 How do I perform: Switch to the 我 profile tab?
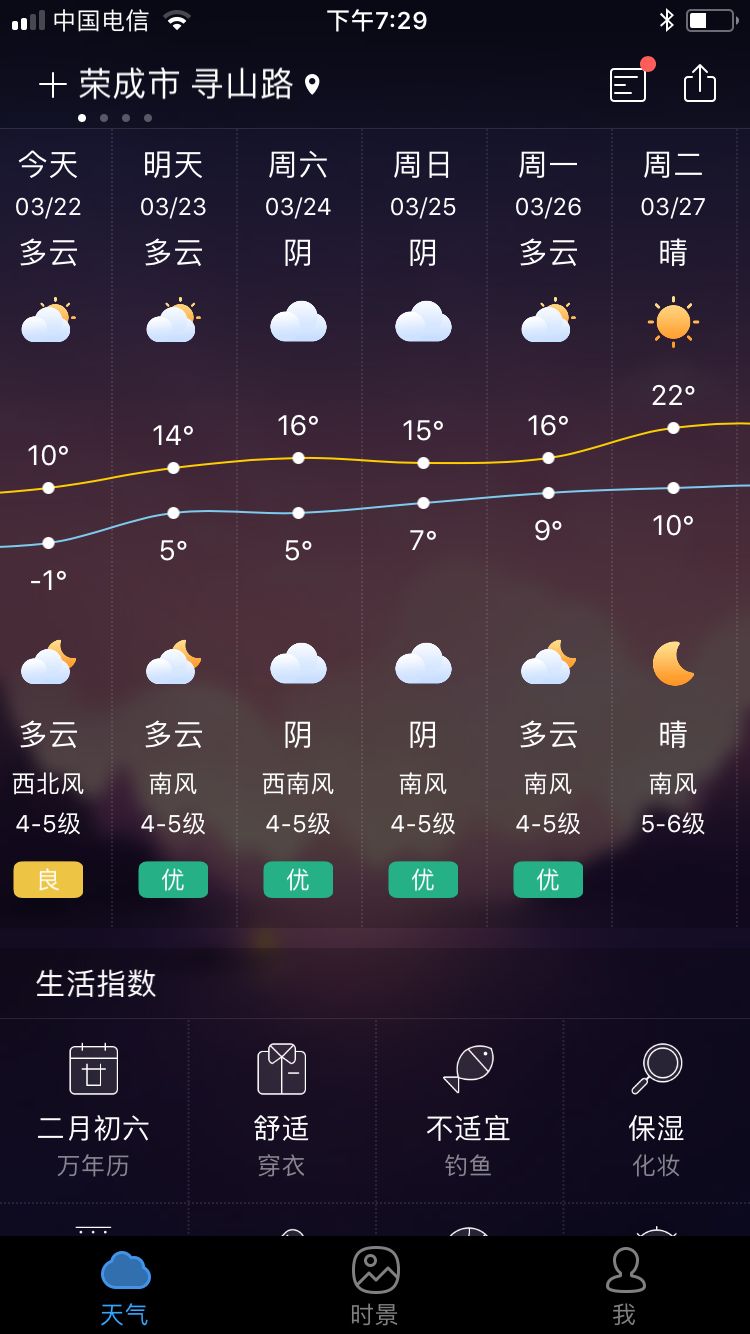pyautogui.click(x=625, y=1285)
